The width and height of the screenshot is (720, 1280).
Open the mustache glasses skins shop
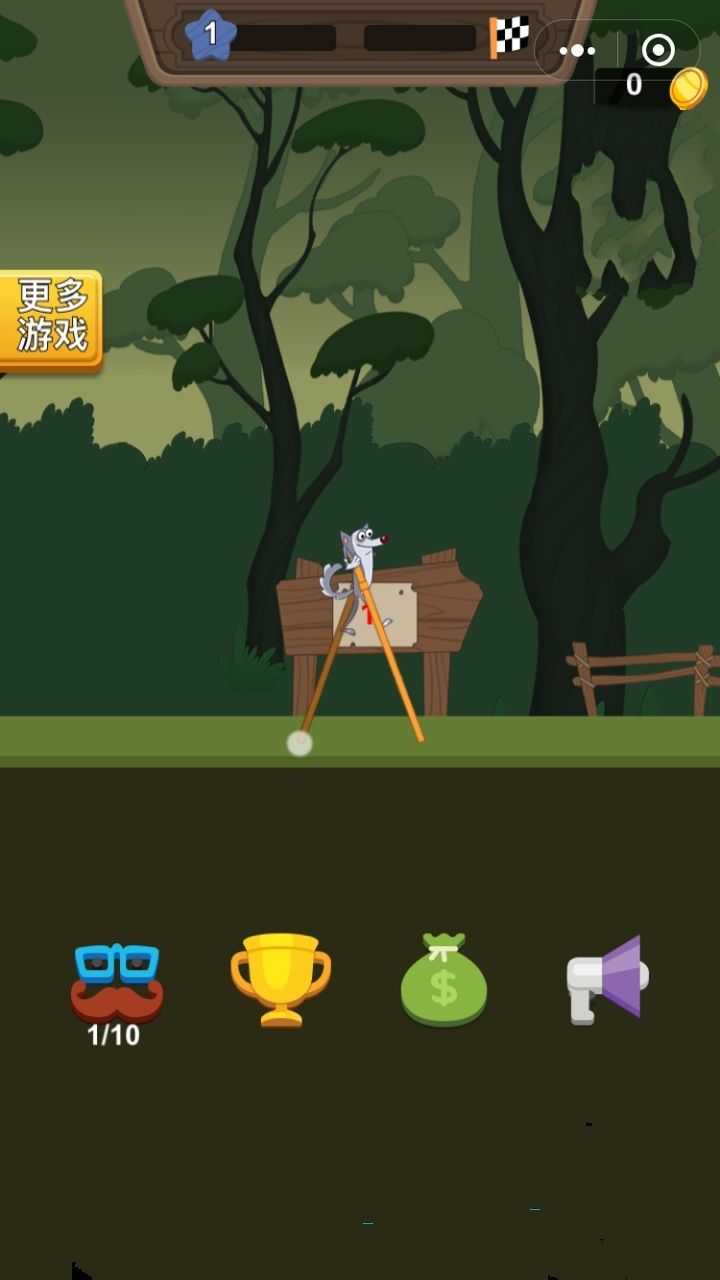[x=116, y=983]
